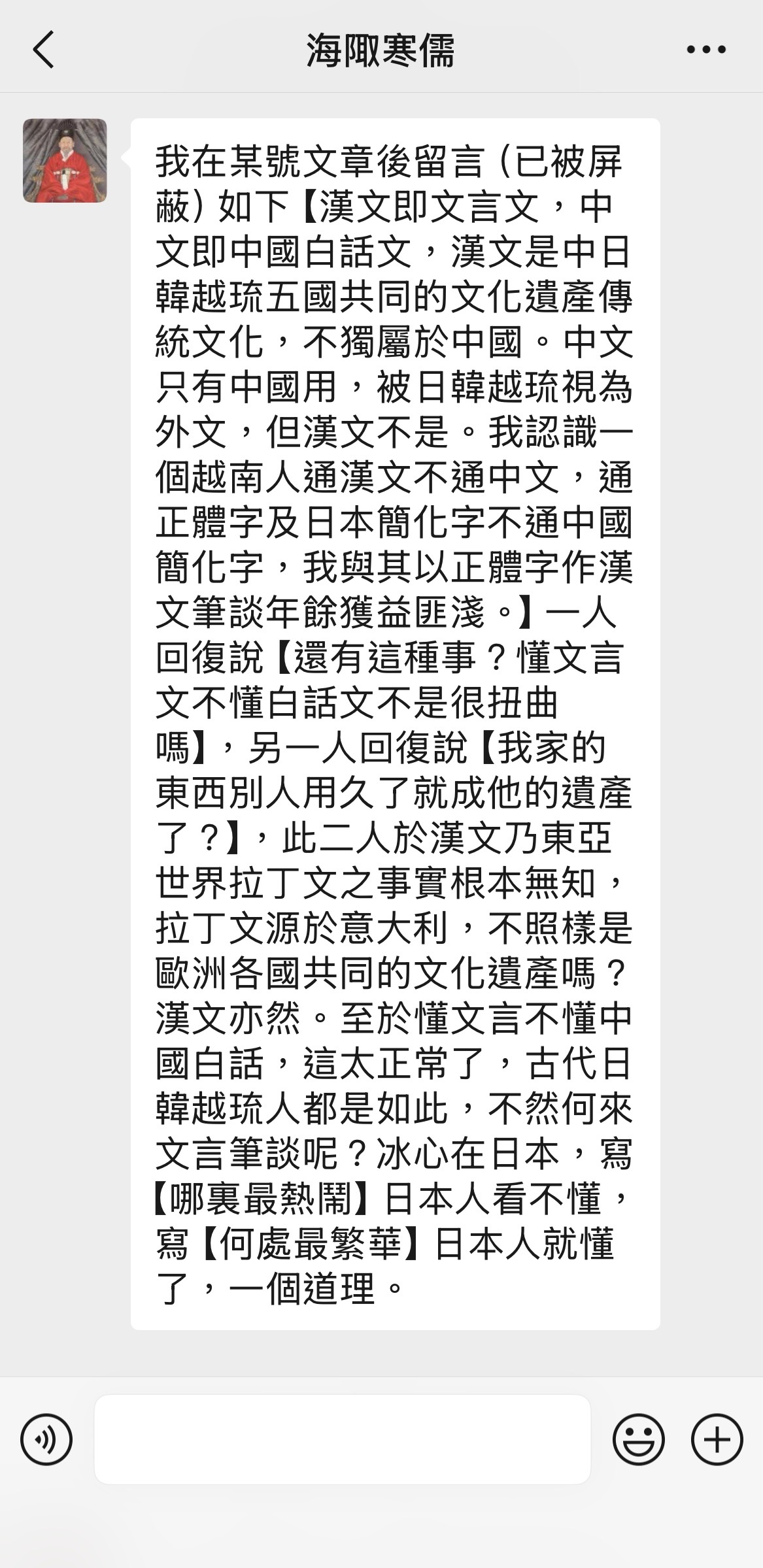Go back from the 海陬寒儒 chat

43,50
